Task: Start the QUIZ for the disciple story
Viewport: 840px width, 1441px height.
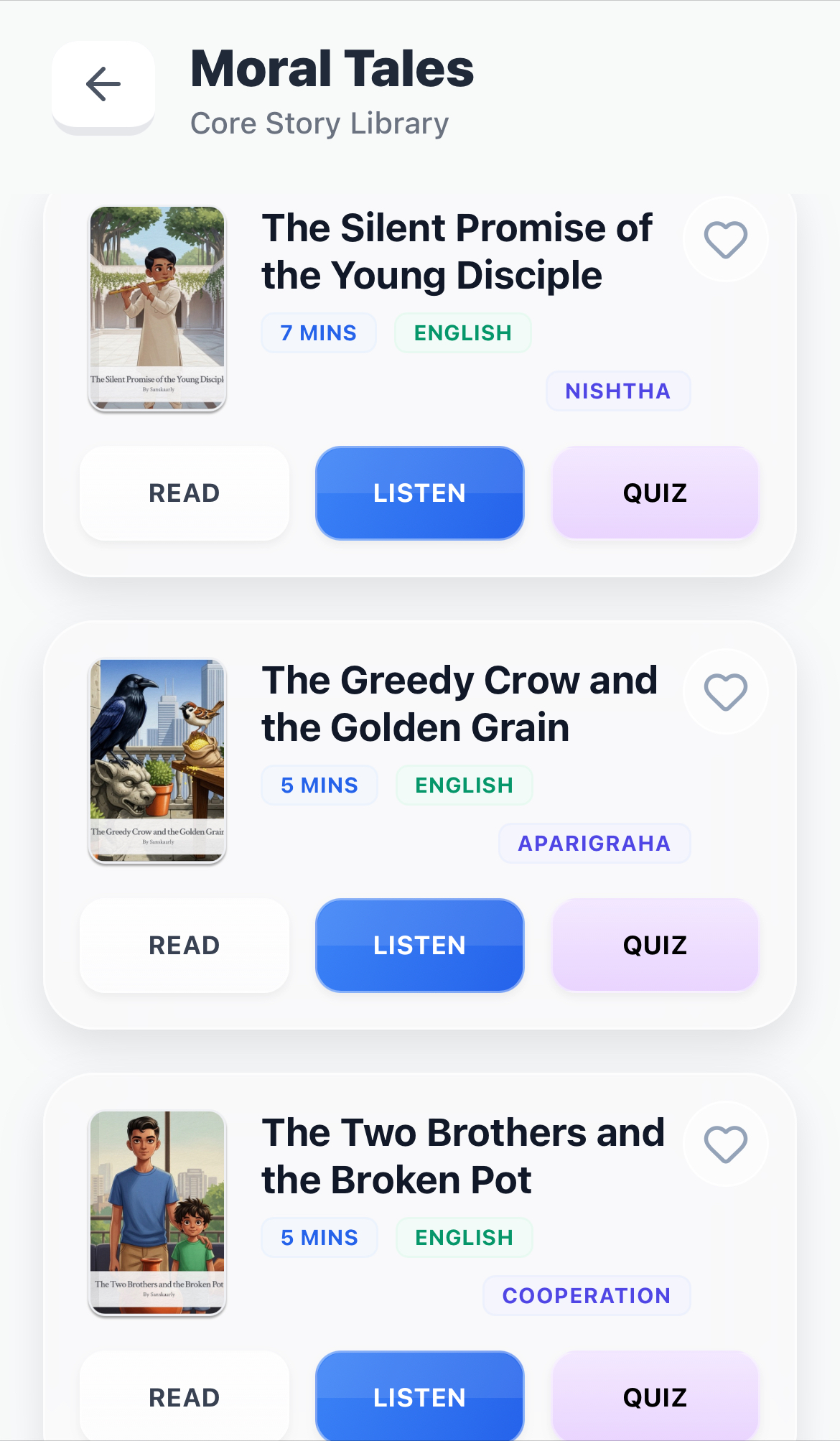Action: tap(654, 493)
